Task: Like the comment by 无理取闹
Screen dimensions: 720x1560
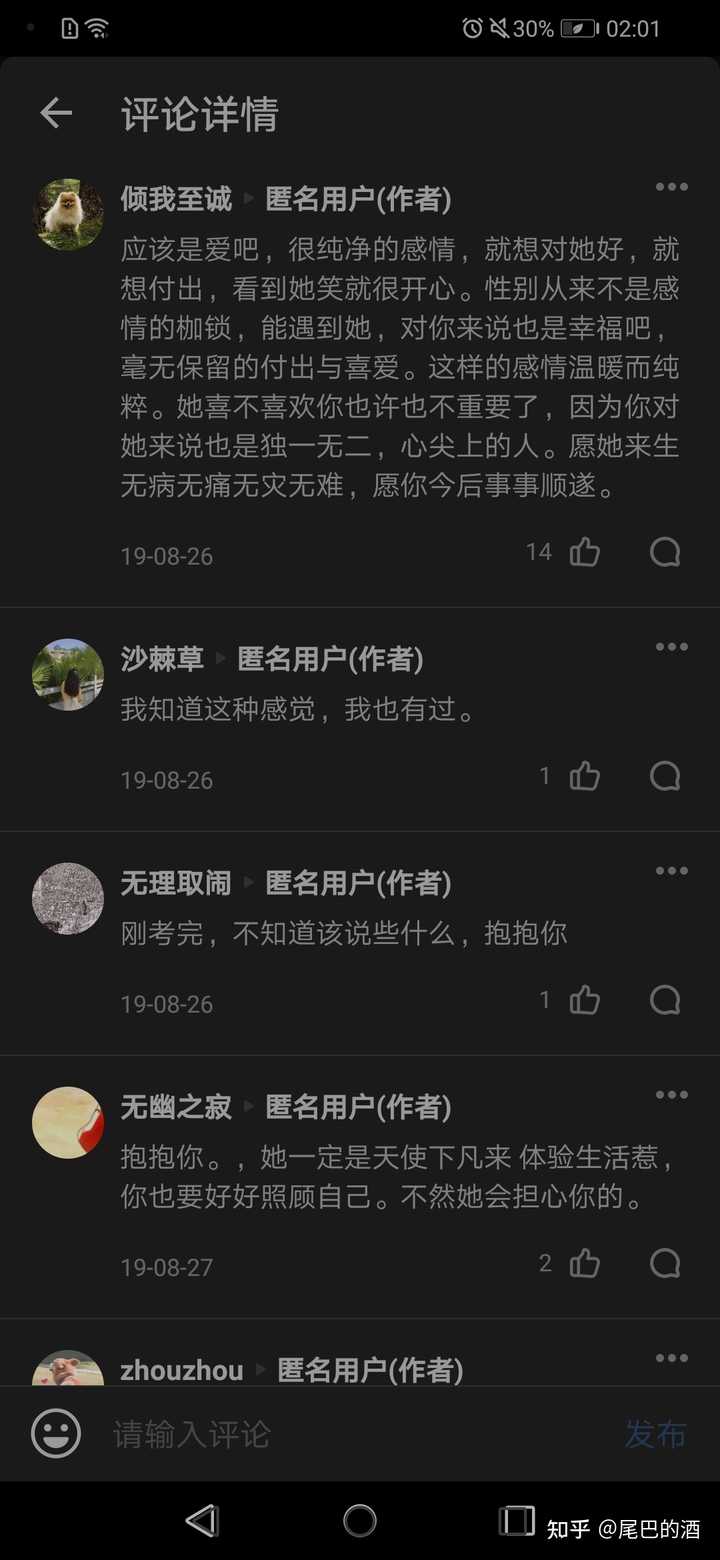Action: (x=585, y=1000)
